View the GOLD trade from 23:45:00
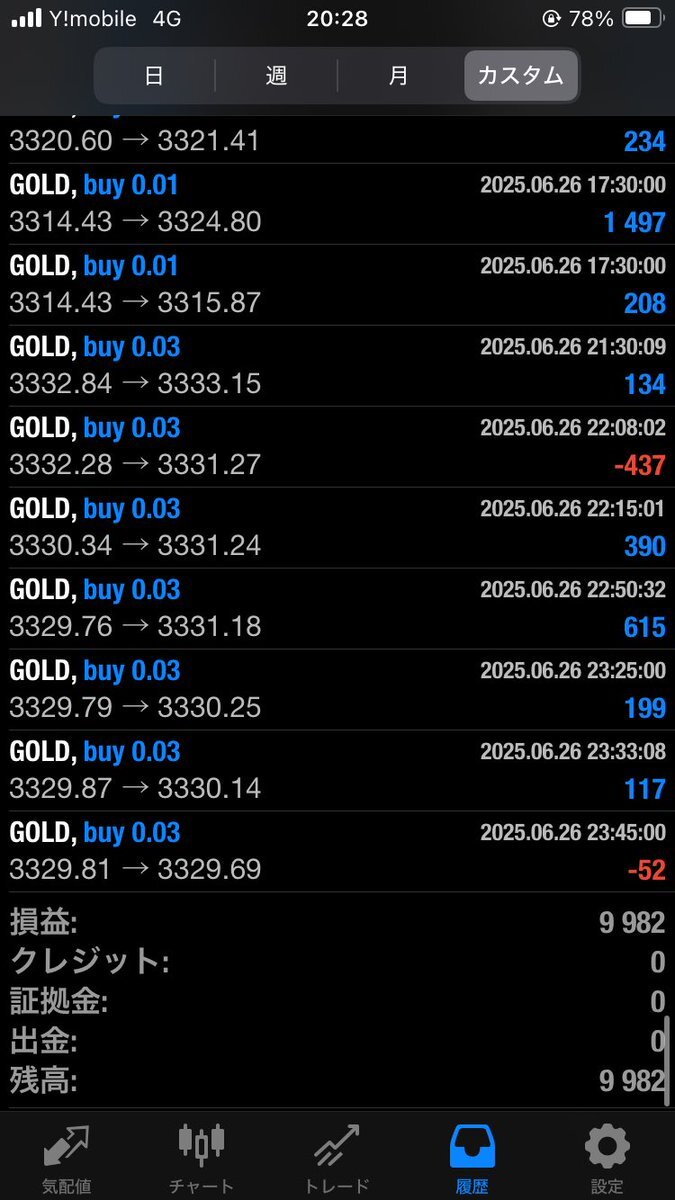Screen dimensions: 675x1200 click(x=337, y=852)
